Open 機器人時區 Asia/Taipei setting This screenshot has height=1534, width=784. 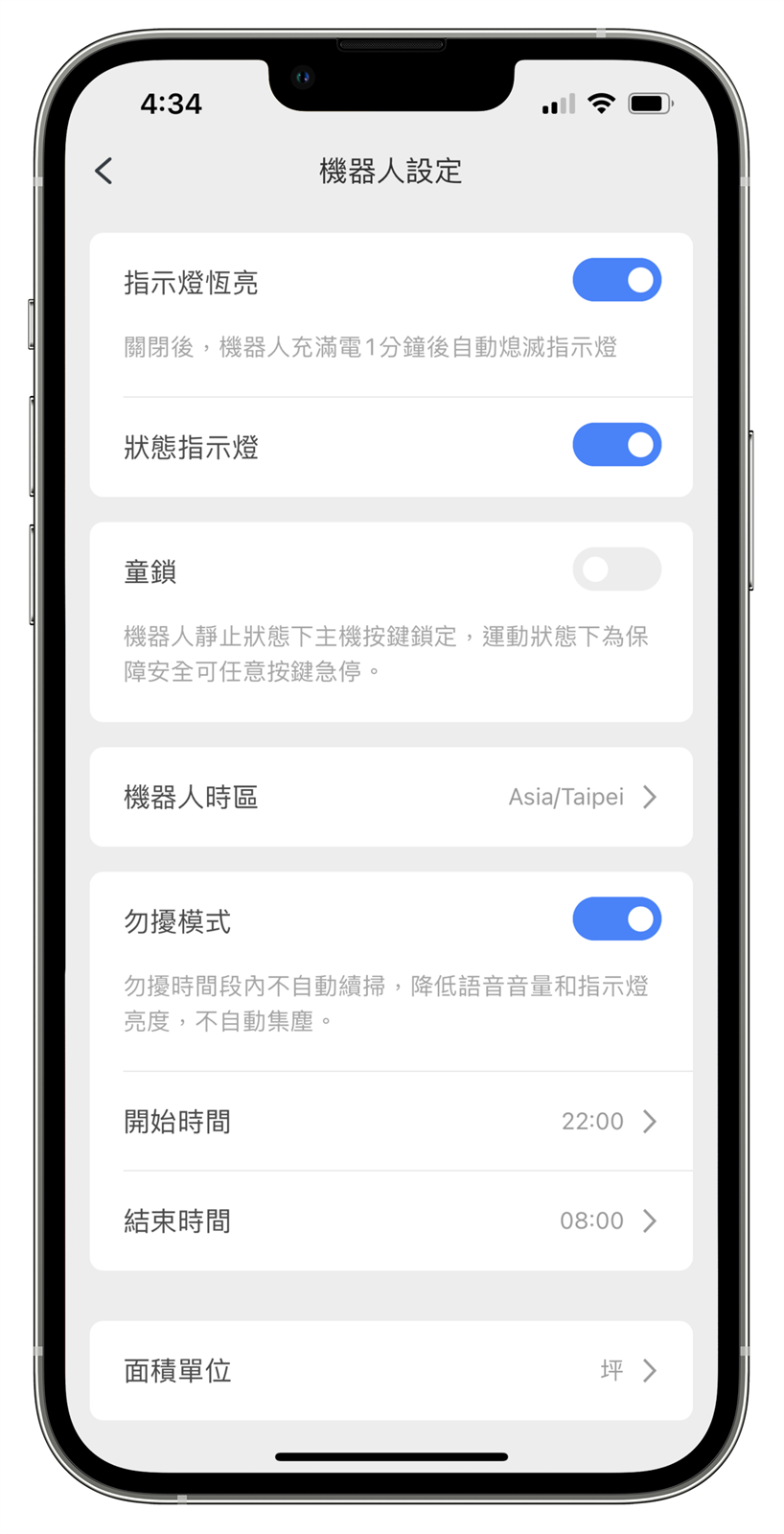(x=391, y=797)
